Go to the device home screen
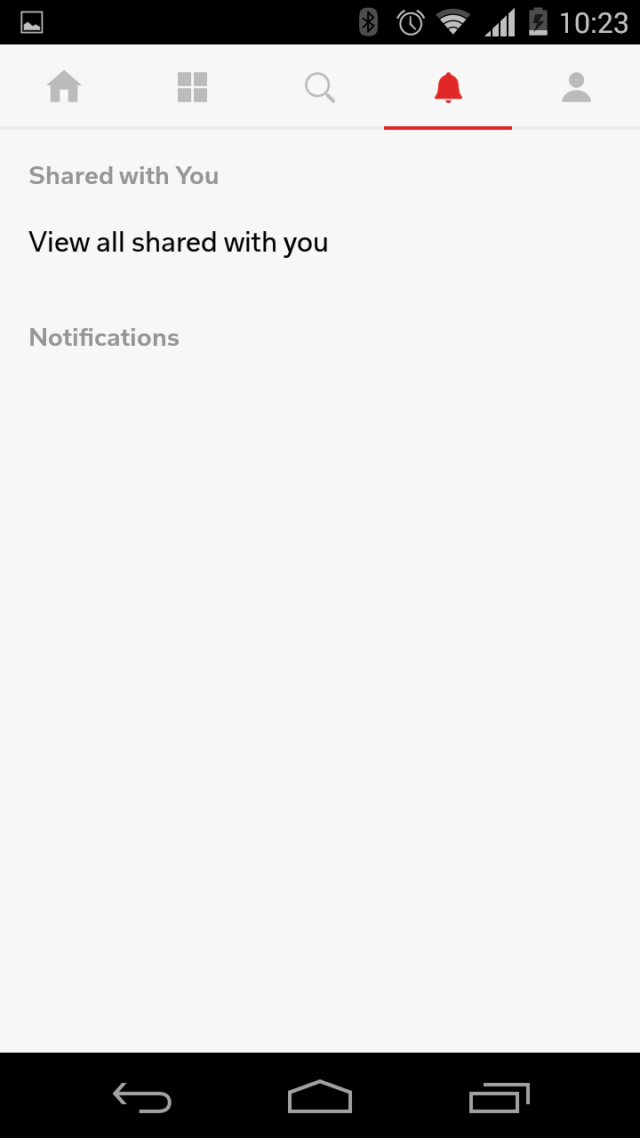Image resolution: width=640 pixels, height=1138 pixels. [x=320, y=1097]
